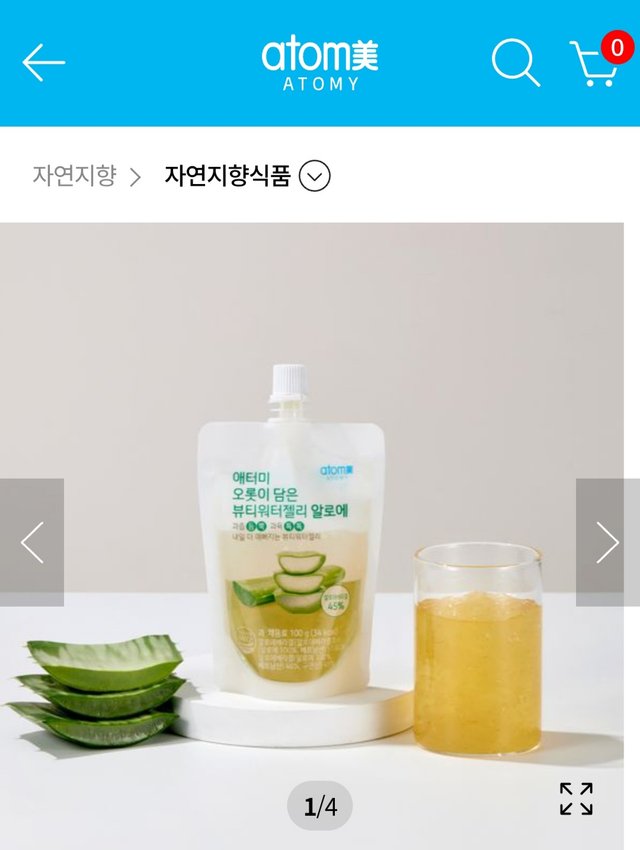Show the previous product image
Screen dimensions: 640x850
pyautogui.click(x=32, y=542)
